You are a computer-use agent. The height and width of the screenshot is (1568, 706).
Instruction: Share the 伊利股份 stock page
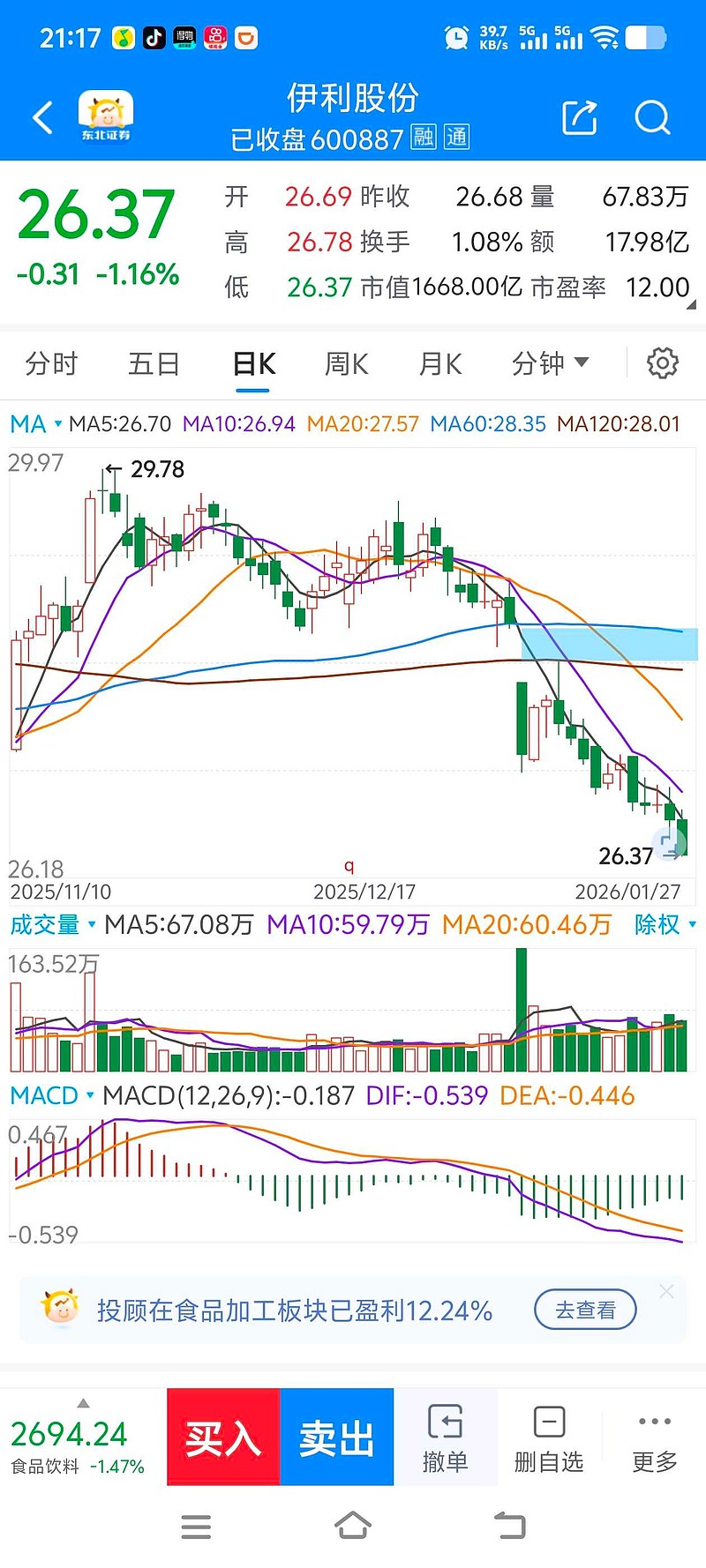pos(579,117)
